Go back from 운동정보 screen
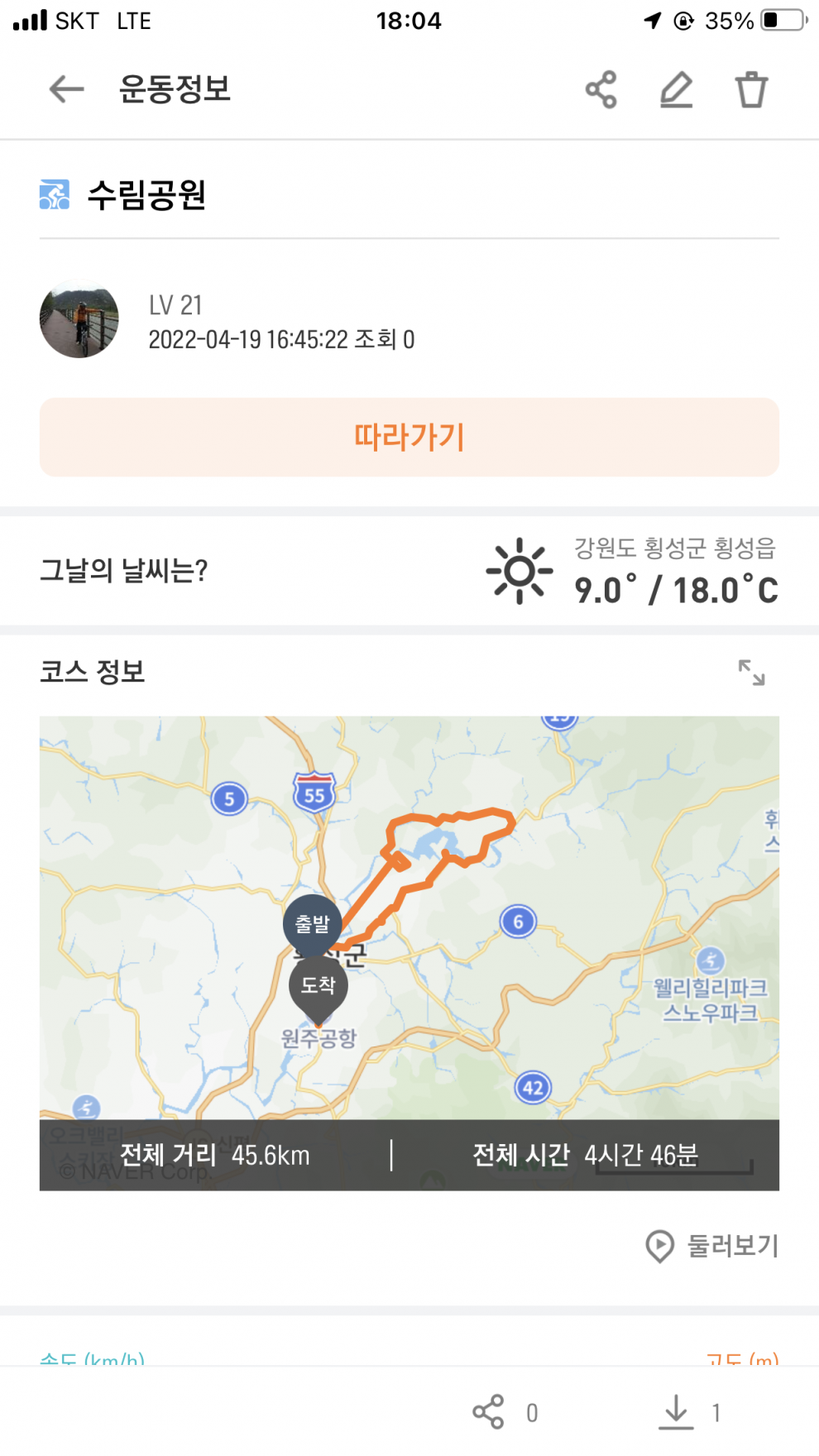This screenshot has width=819, height=1456. [66, 89]
